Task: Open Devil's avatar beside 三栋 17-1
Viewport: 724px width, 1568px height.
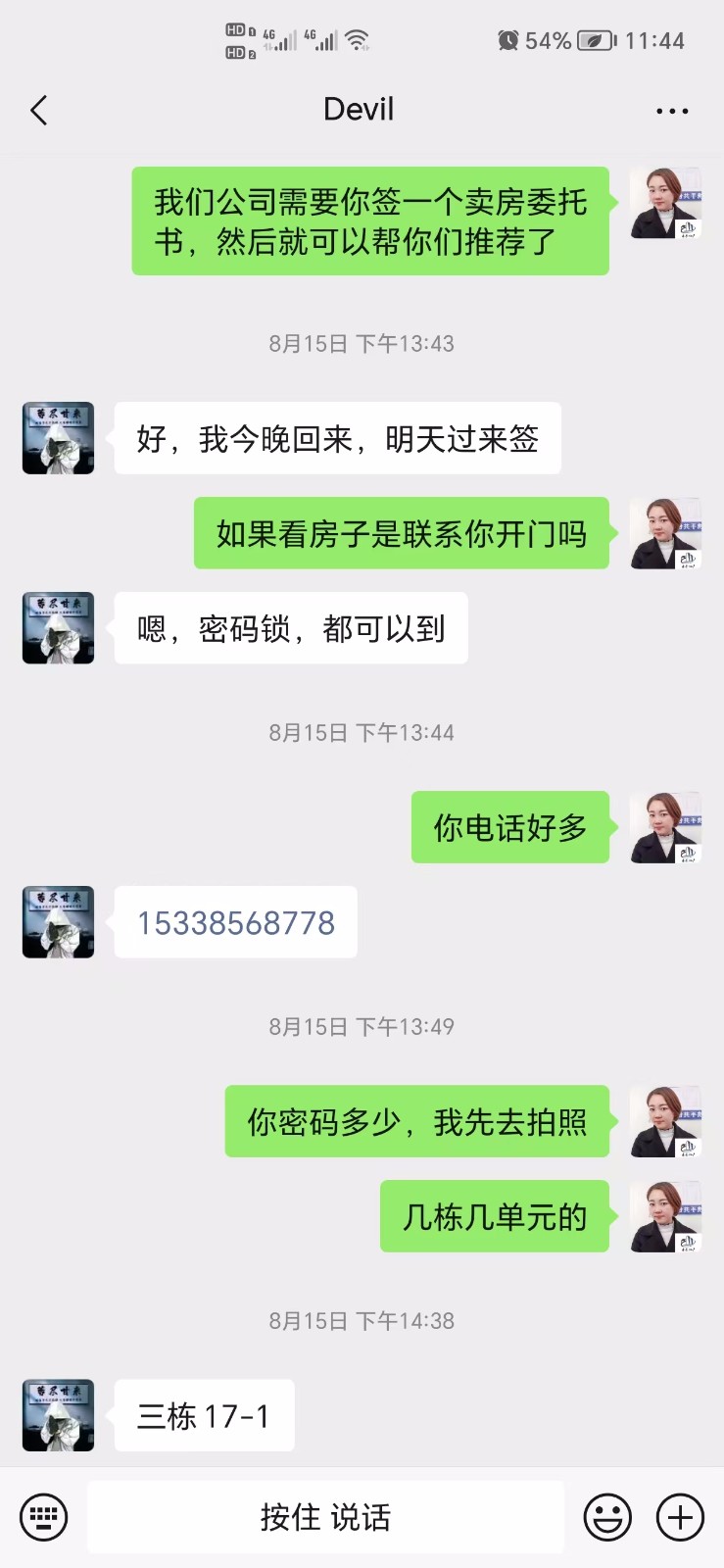Action: click(x=59, y=1415)
